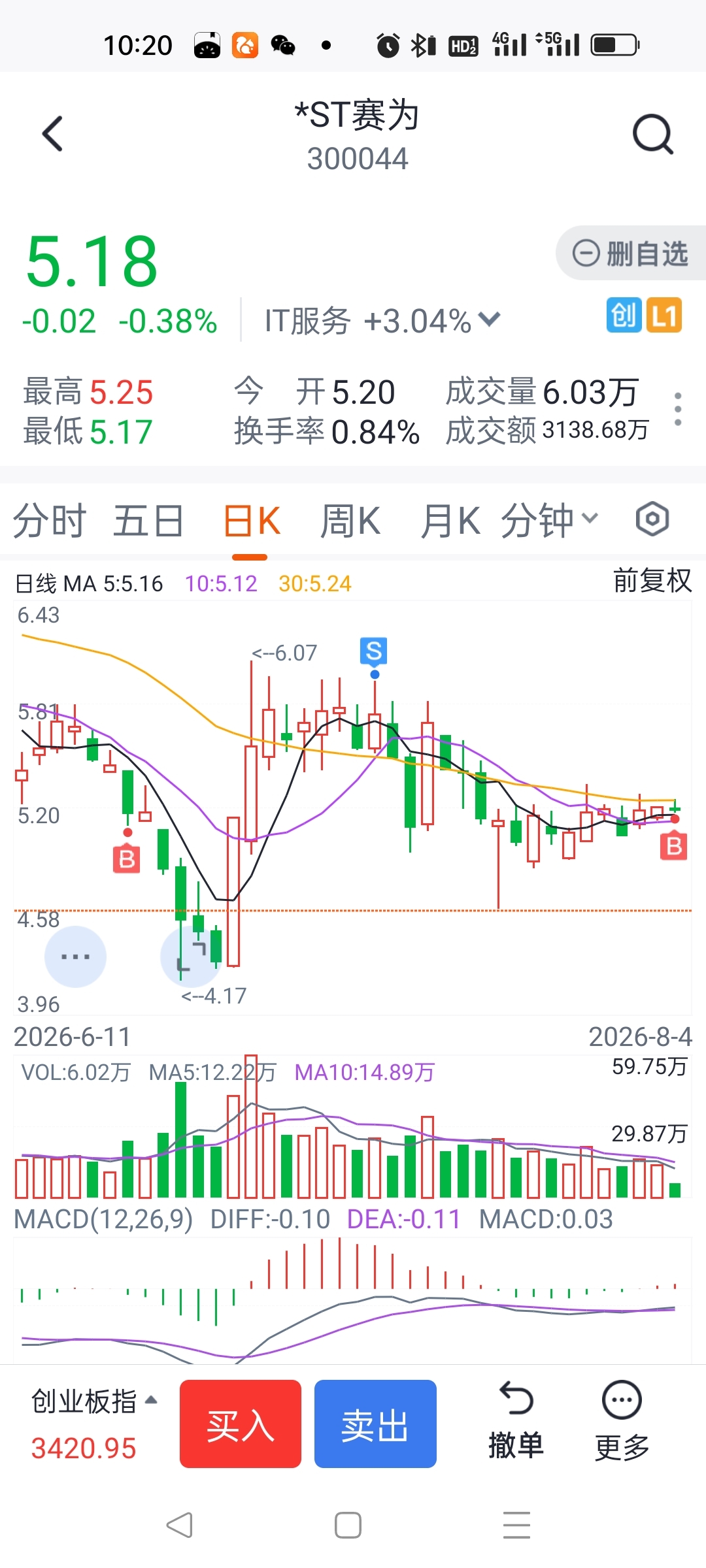Go back using the top-left arrow
Viewport: 706px width, 1568px height.
tap(52, 134)
